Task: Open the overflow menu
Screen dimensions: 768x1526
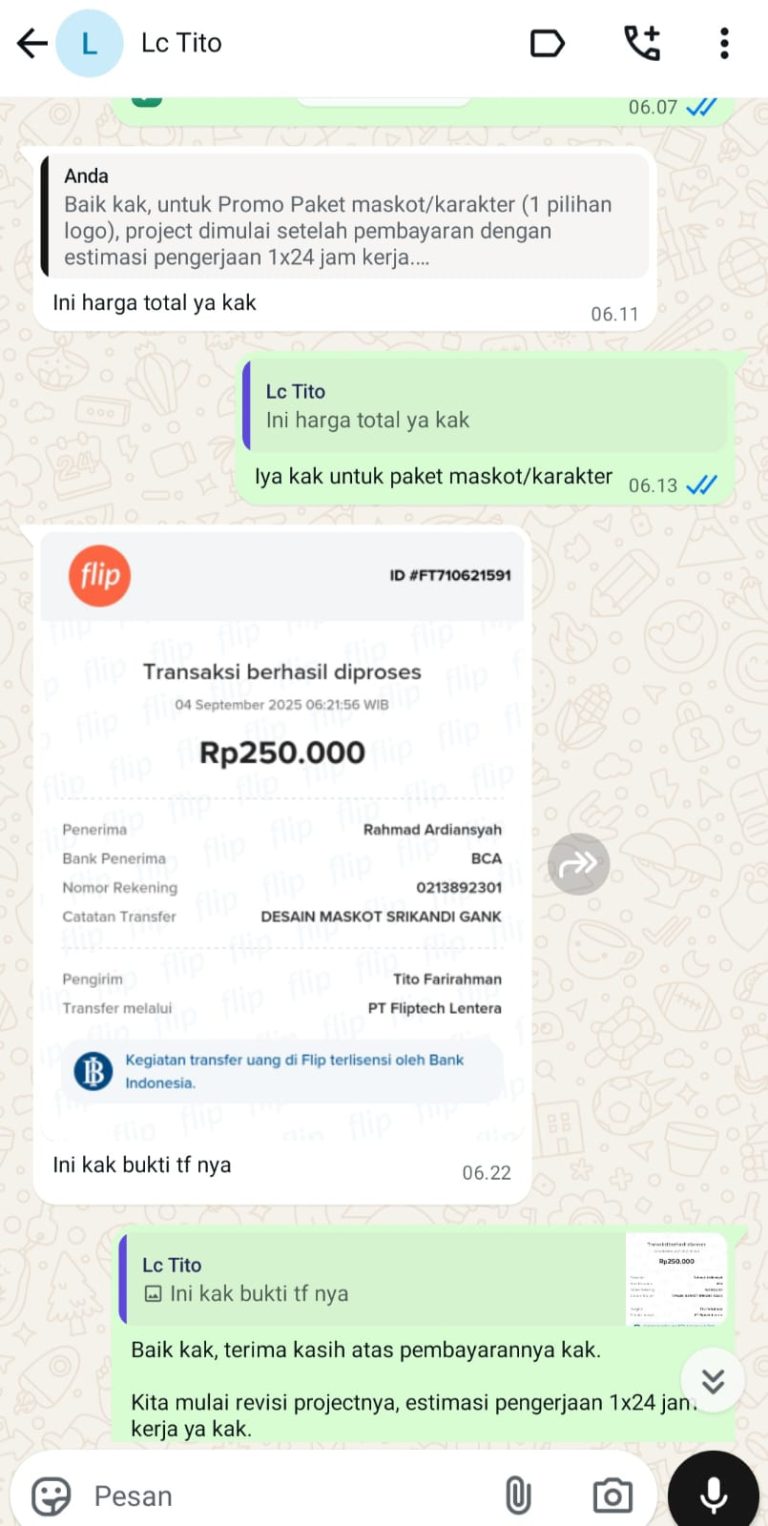Action: click(724, 43)
